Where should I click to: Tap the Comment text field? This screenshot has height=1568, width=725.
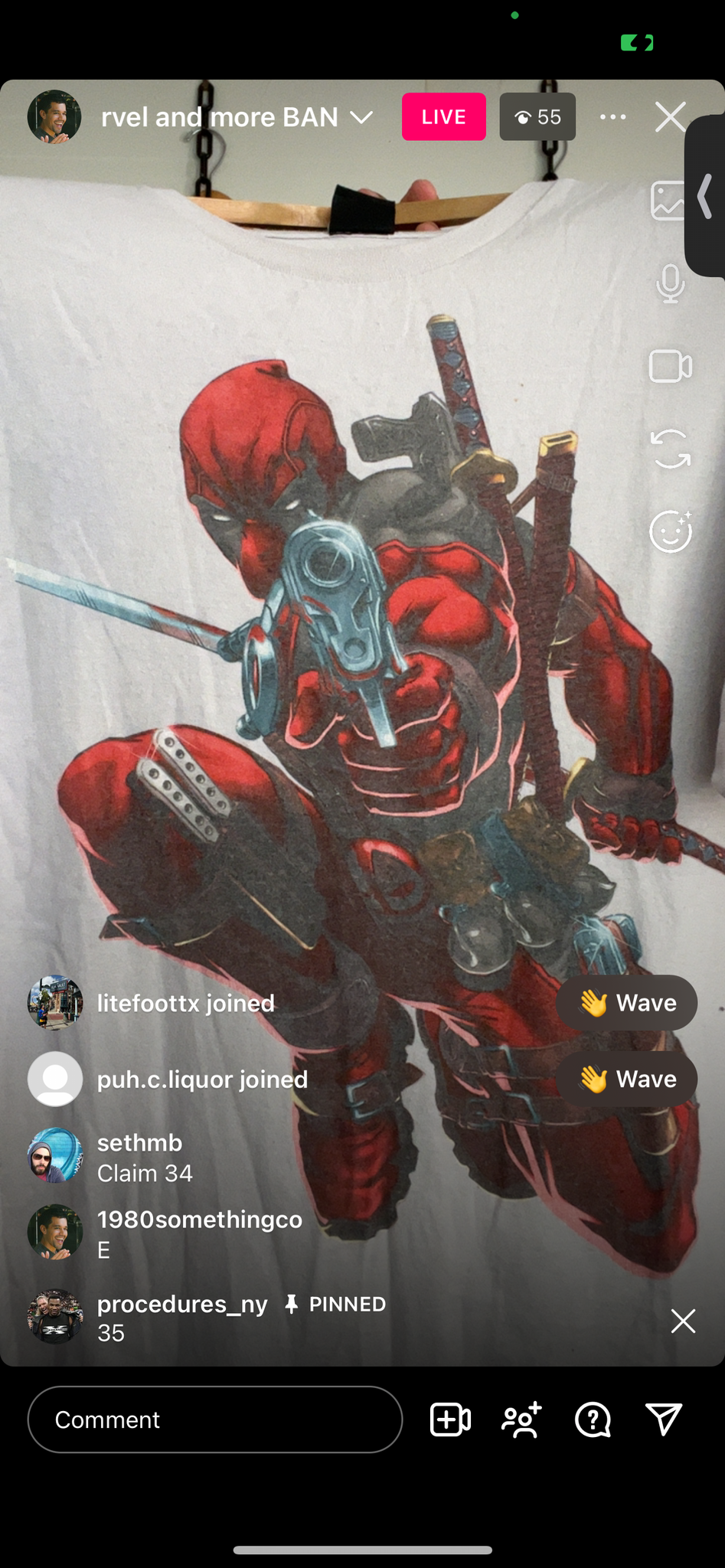(x=215, y=1419)
